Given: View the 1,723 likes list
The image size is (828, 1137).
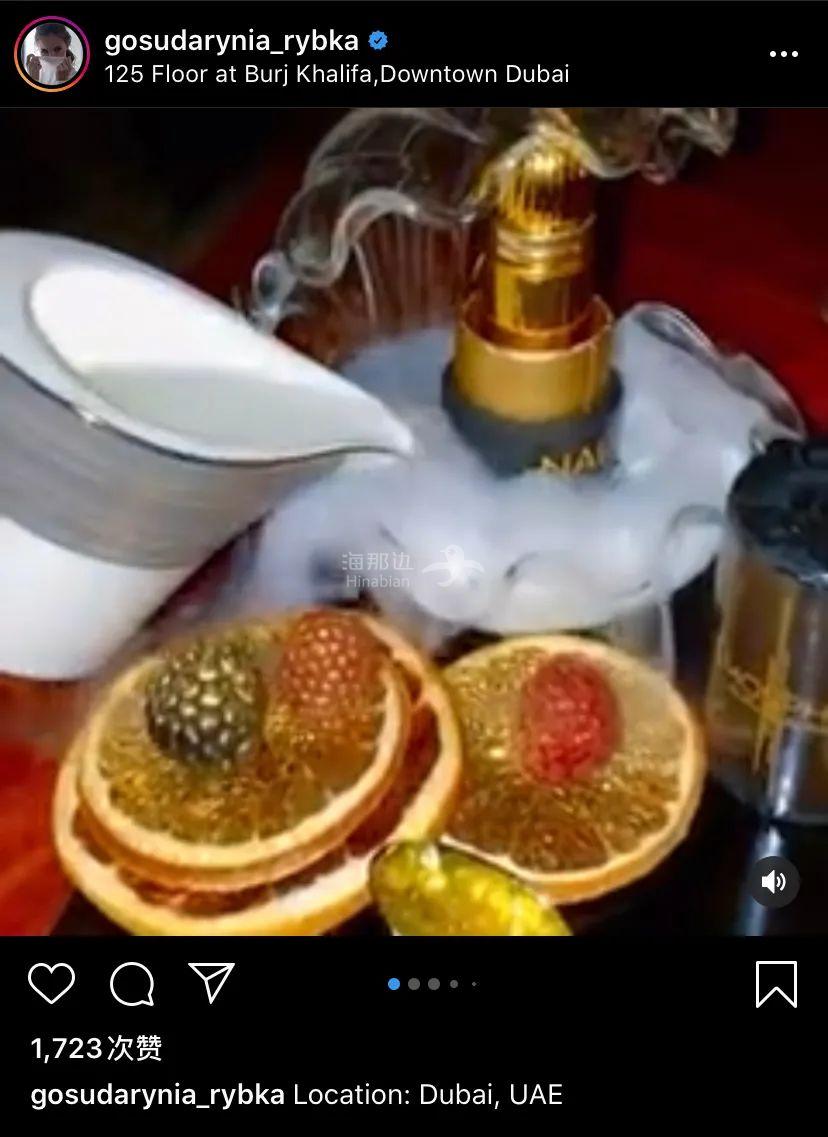Looking at the screenshot, I should tap(96, 1048).
